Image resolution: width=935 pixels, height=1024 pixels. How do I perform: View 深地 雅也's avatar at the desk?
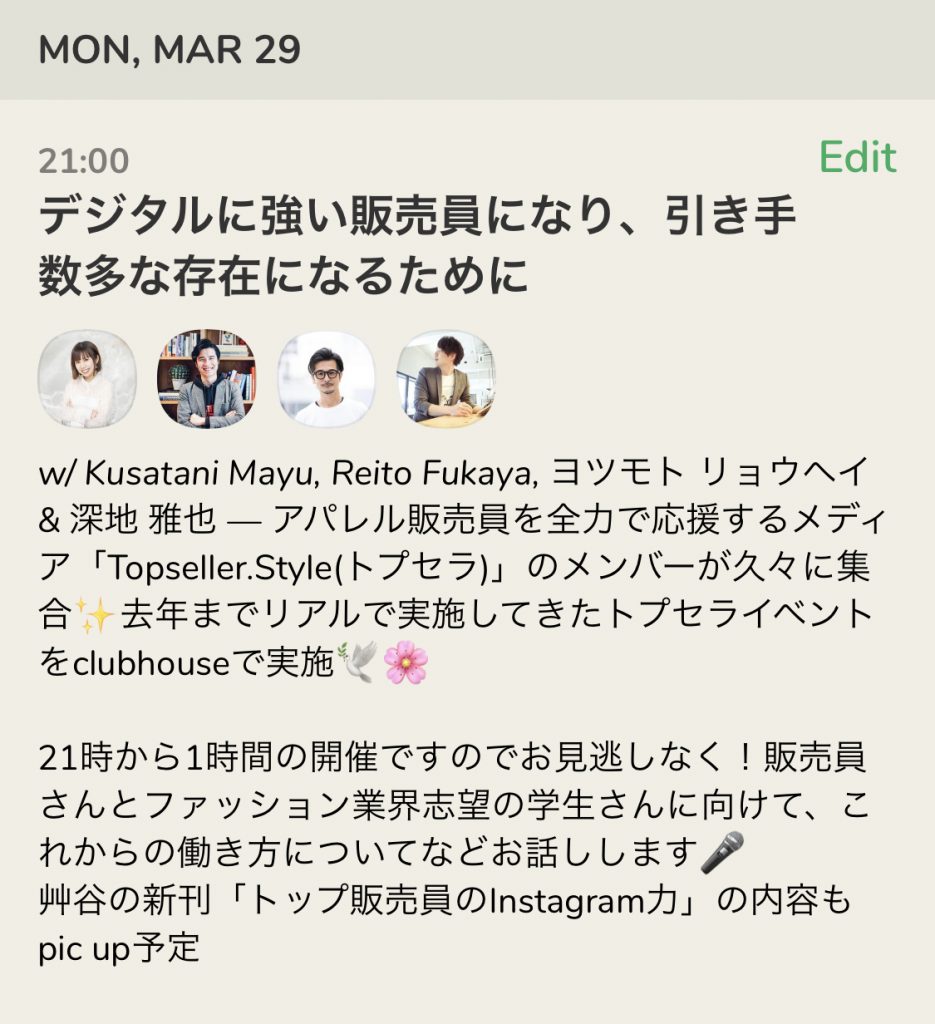[446, 379]
